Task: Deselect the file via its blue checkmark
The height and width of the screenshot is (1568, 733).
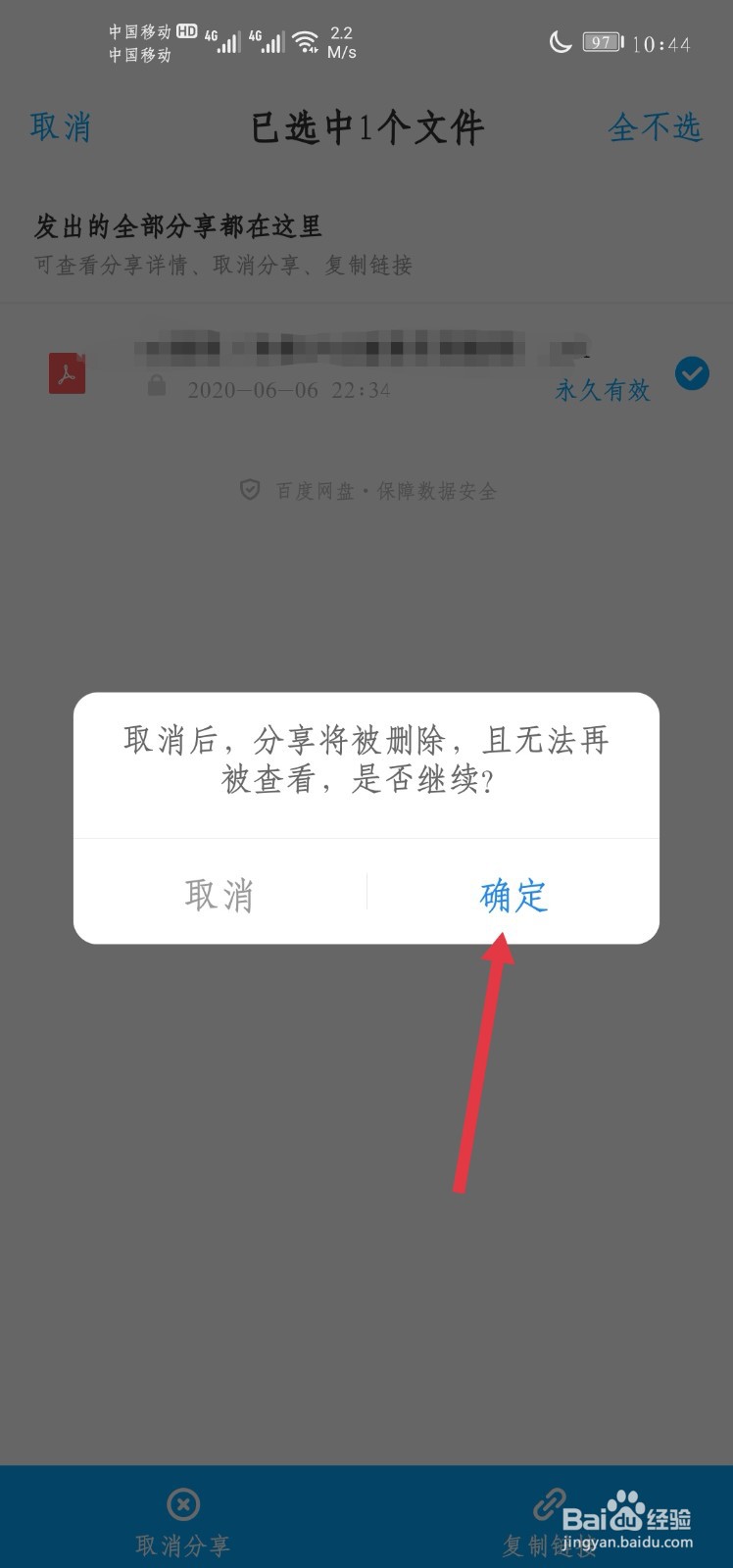Action: click(x=692, y=373)
